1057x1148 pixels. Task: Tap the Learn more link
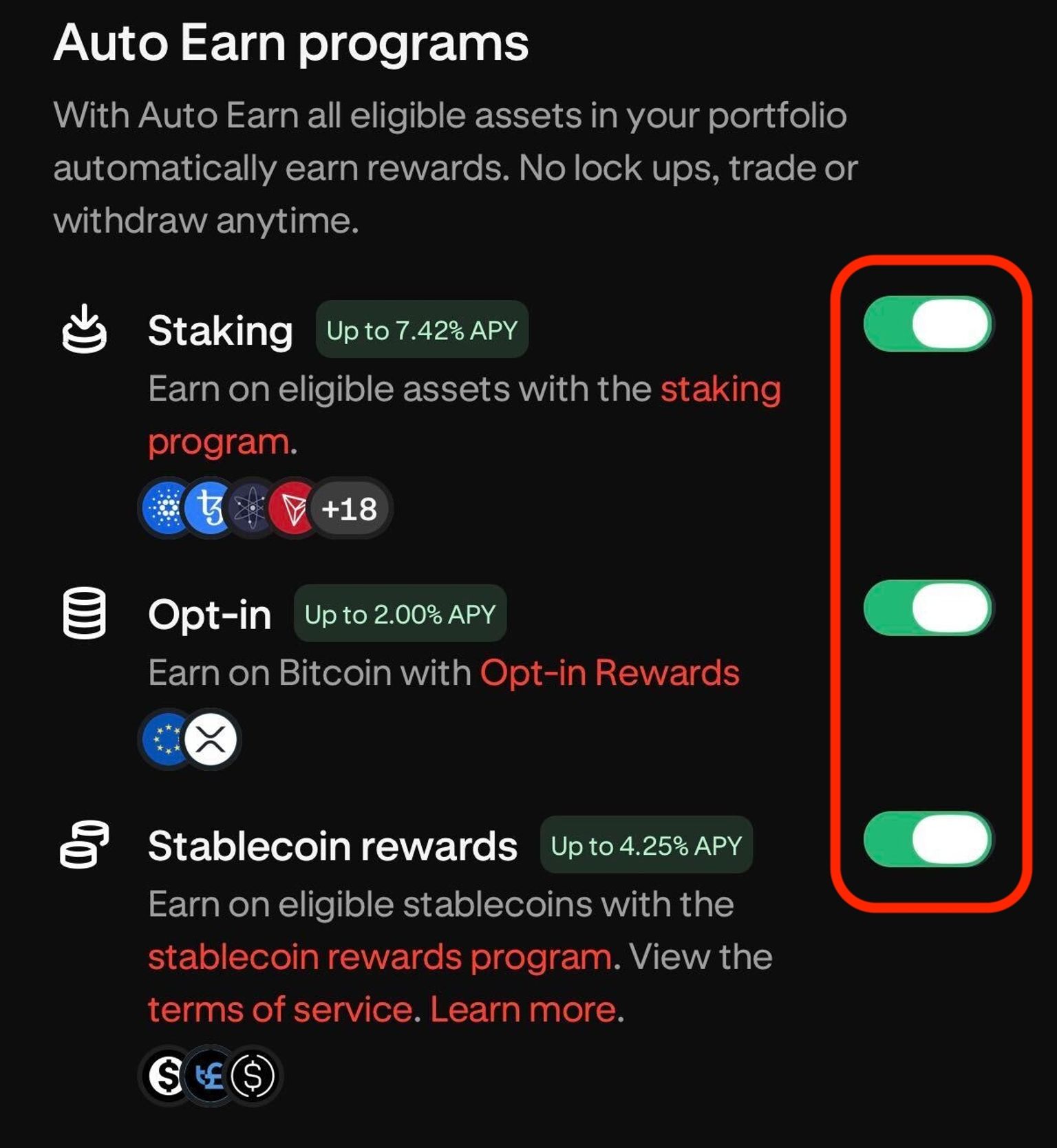pos(523,1010)
